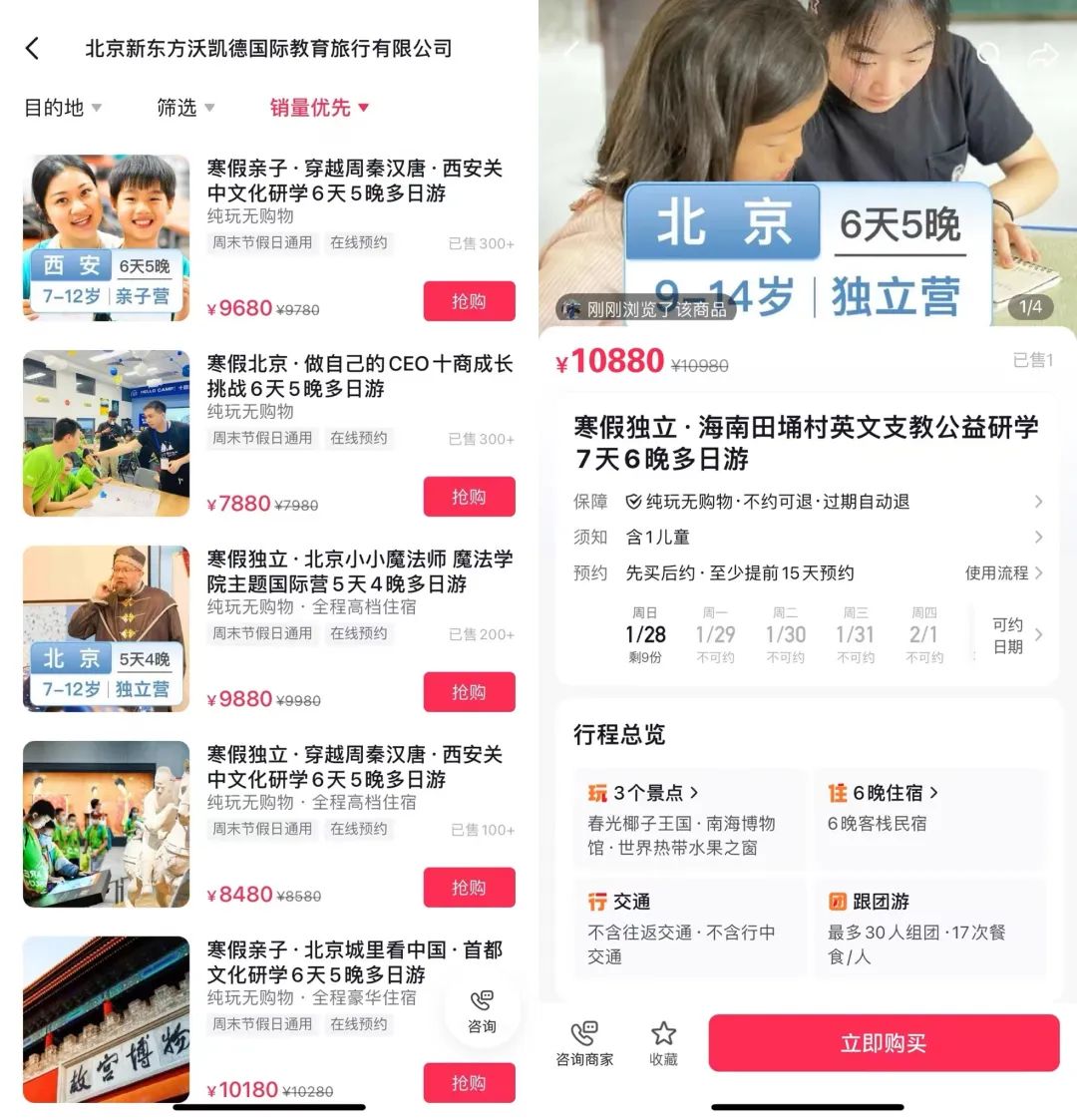This screenshot has height=1120, width=1077.
Task: Open the 目的地 destination dropdown
Action: pos(62,108)
